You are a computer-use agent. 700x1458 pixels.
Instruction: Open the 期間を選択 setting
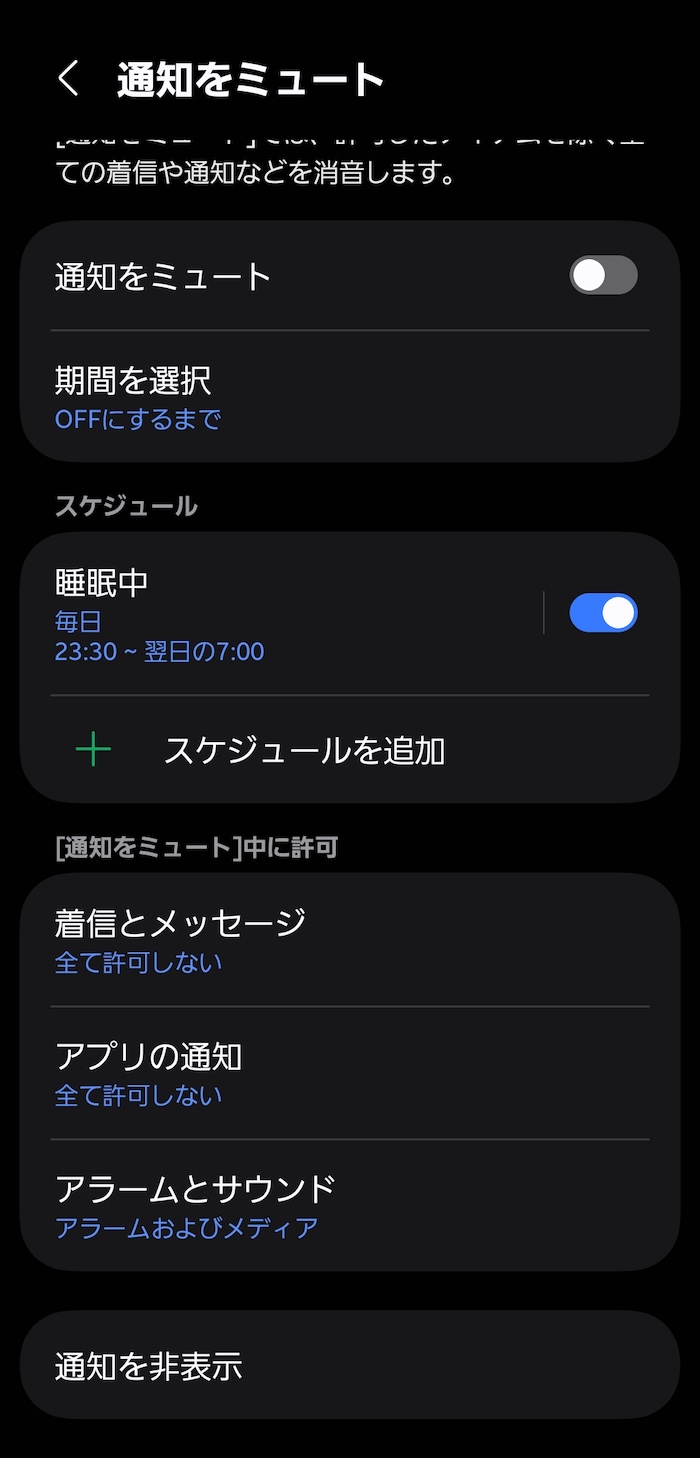pyautogui.click(x=300, y=397)
